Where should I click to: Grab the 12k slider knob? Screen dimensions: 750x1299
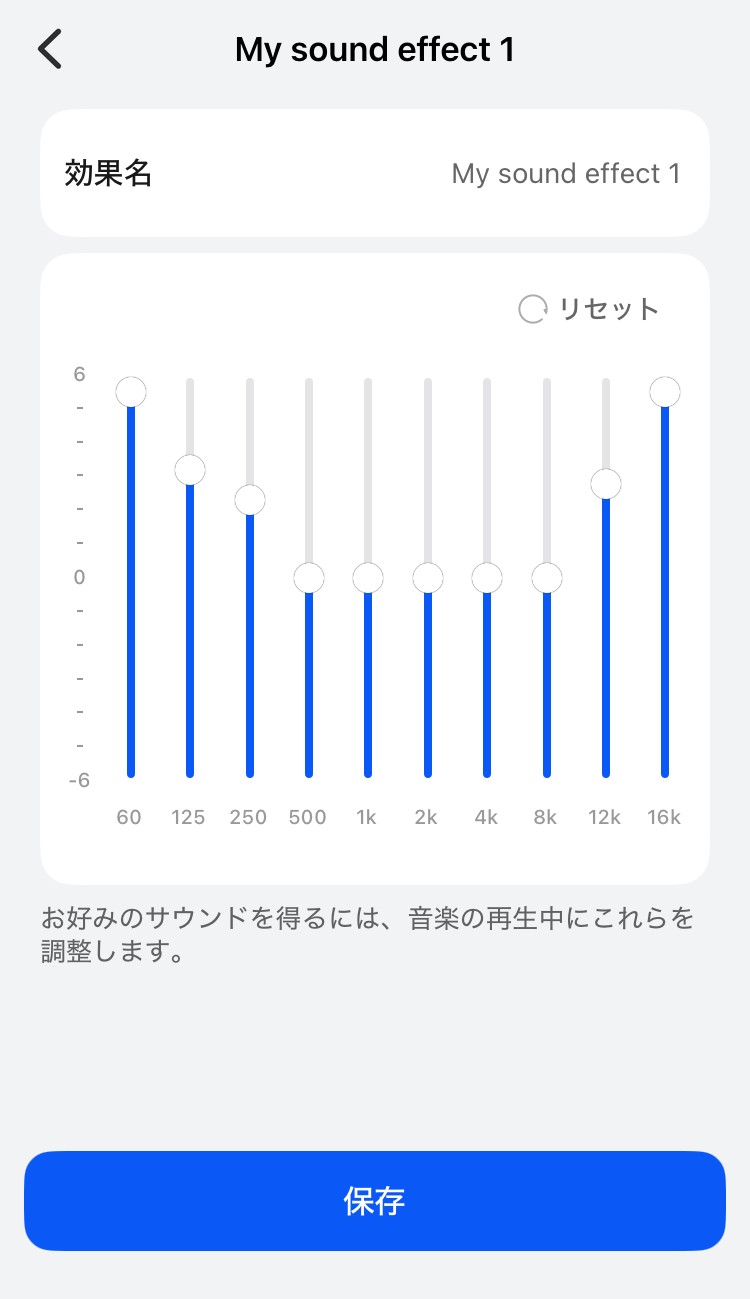pyautogui.click(x=605, y=484)
